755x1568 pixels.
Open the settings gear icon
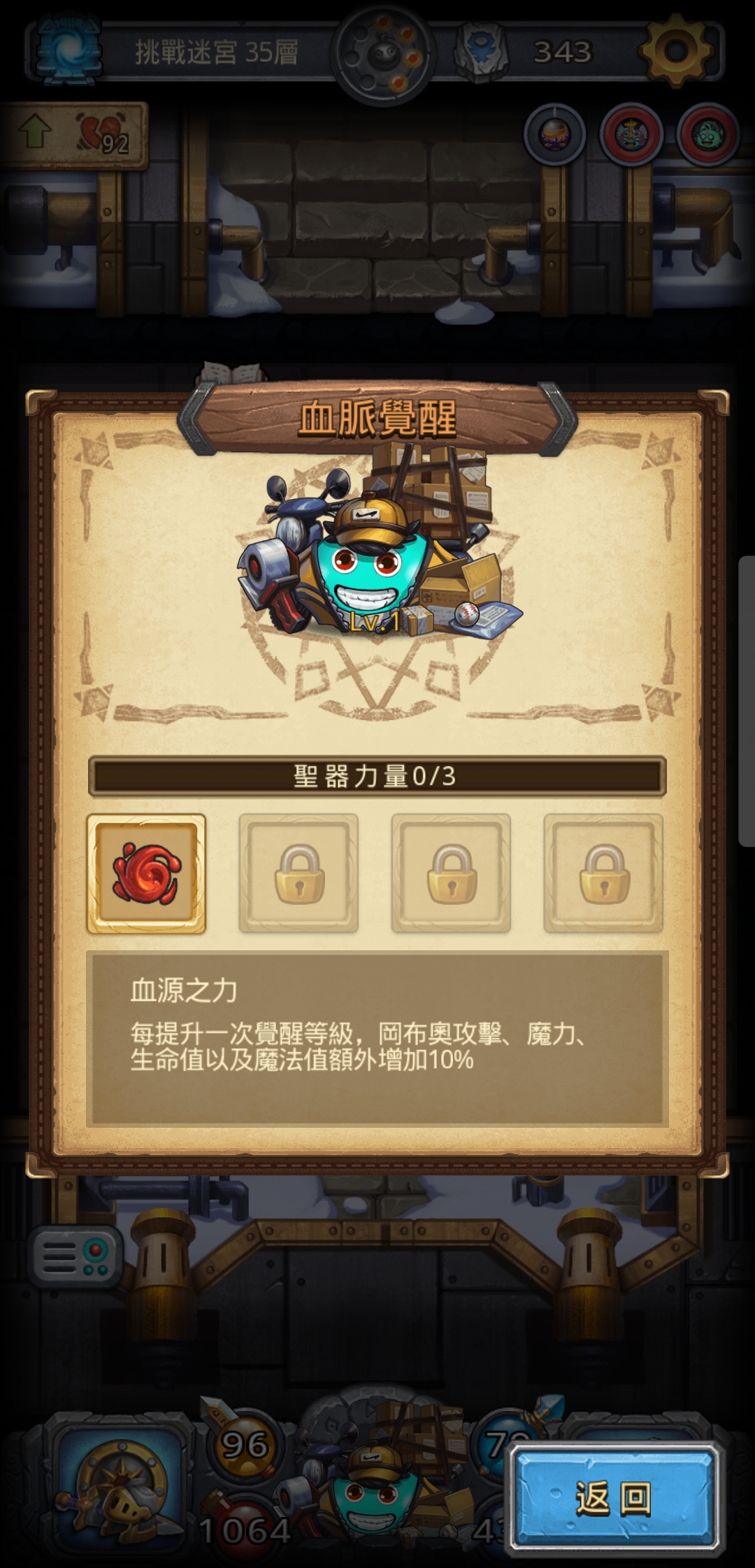point(675,50)
